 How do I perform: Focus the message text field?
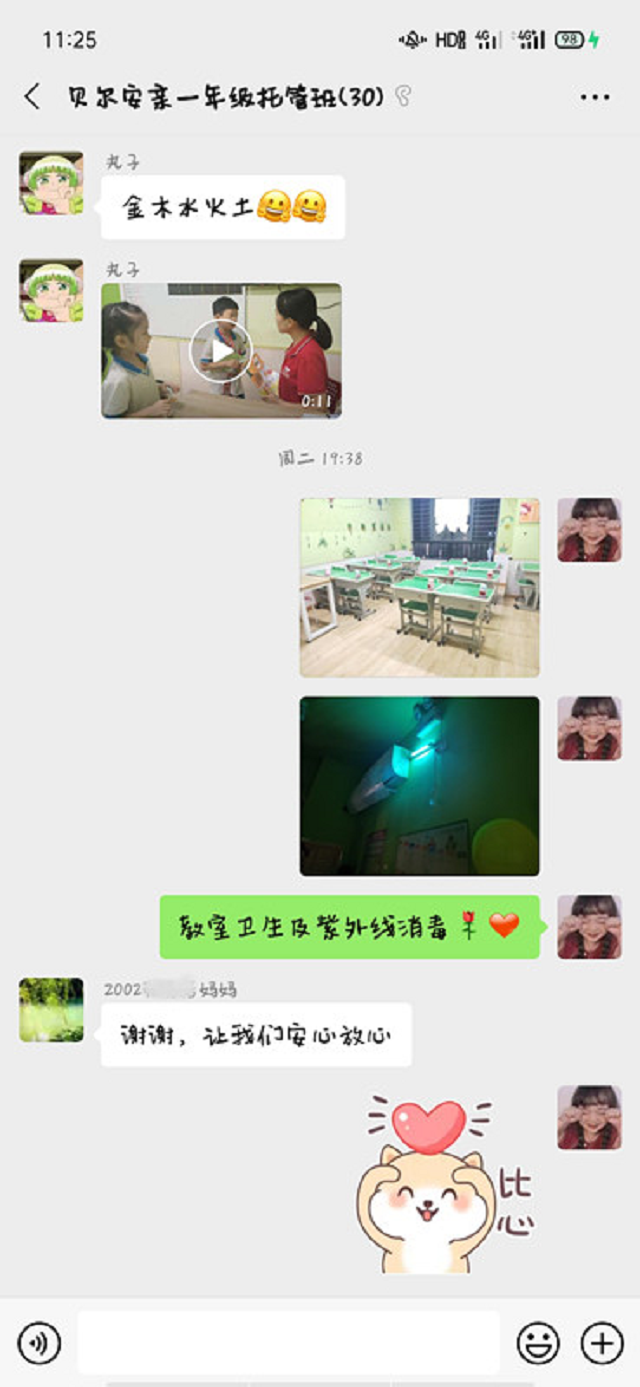[288, 1342]
